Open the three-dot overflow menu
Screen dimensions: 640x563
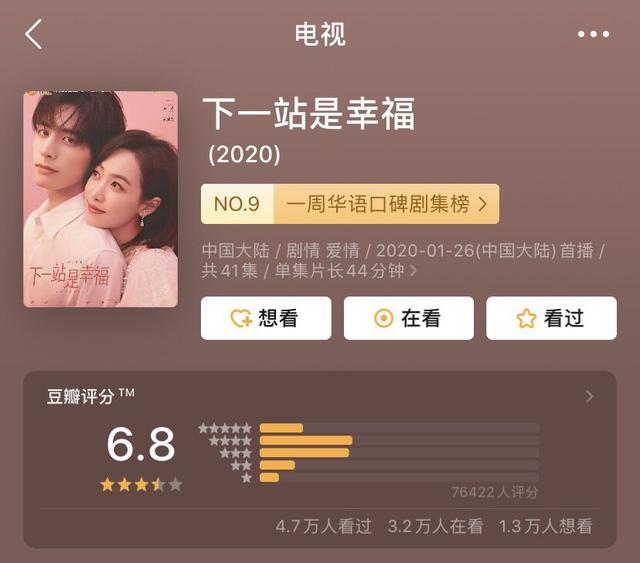pyautogui.click(x=593, y=34)
